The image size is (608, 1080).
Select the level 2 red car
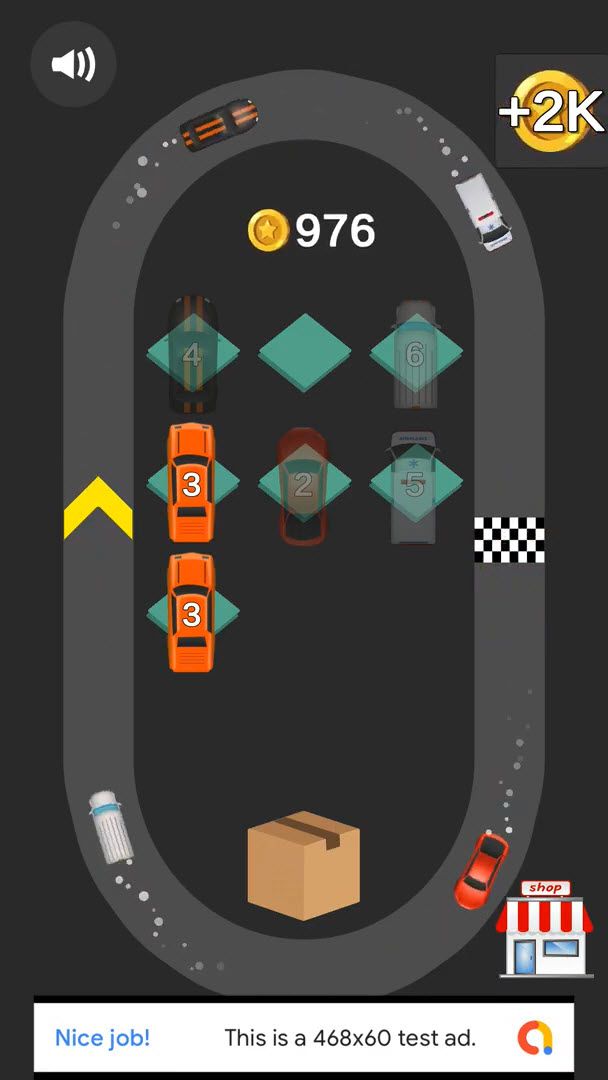coord(303,486)
